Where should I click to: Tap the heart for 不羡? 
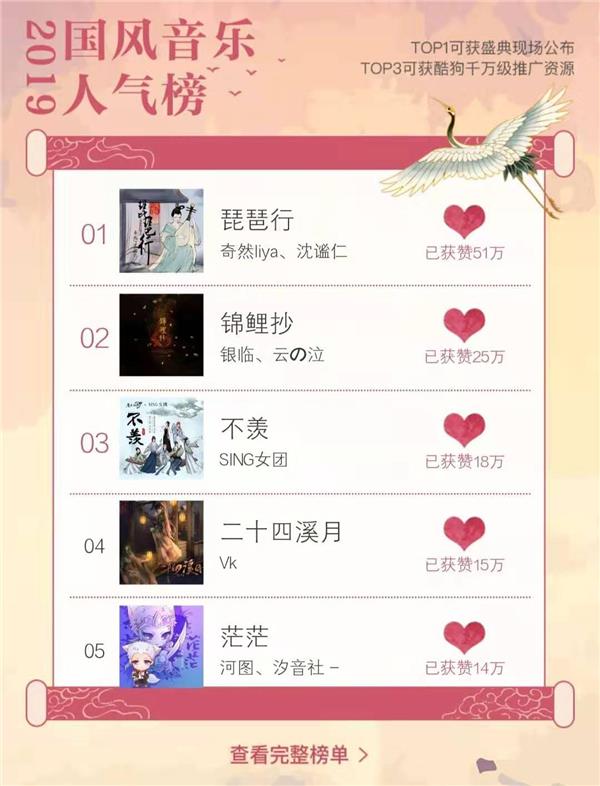[464, 429]
